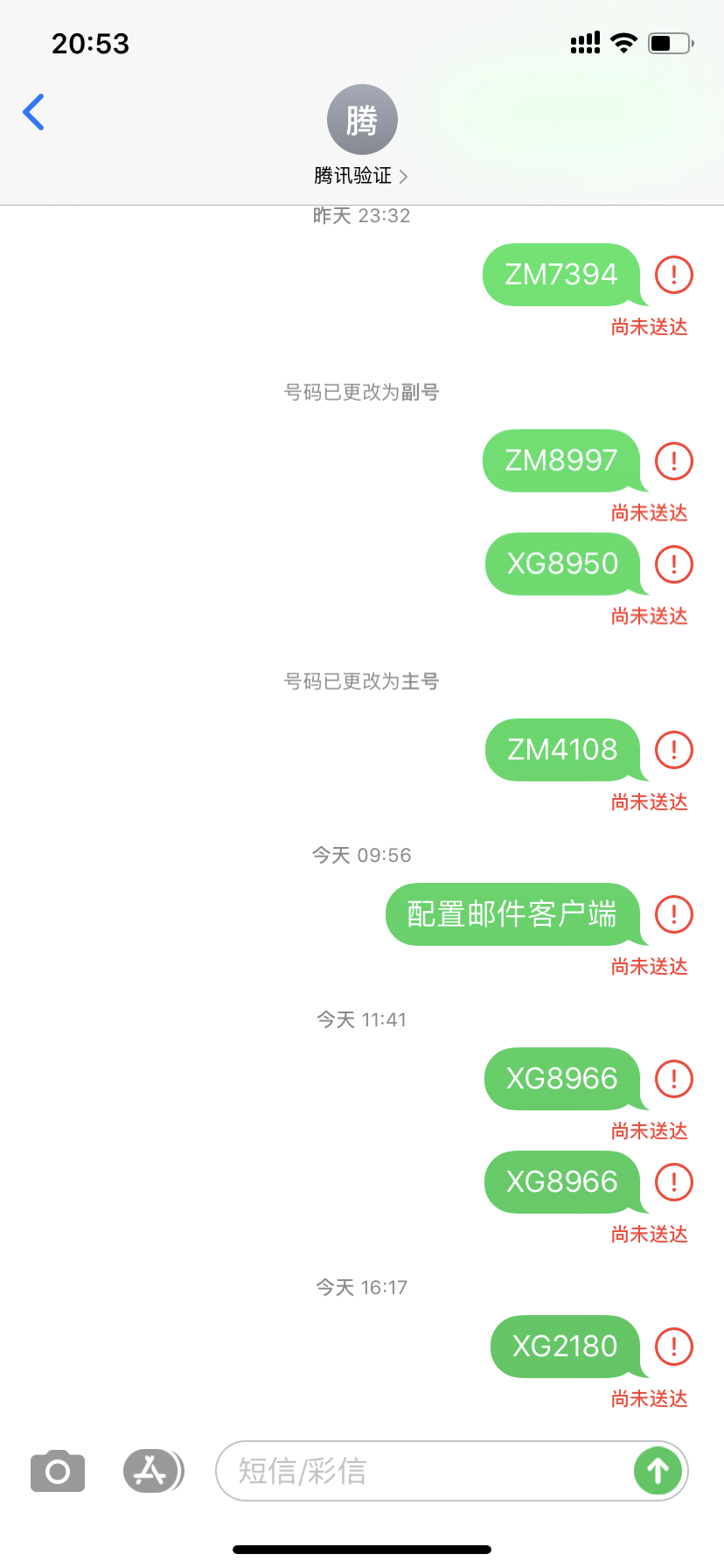Image resolution: width=724 pixels, height=1568 pixels.
Task: Open the App Store apps drawer
Action: pyautogui.click(x=152, y=1471)
